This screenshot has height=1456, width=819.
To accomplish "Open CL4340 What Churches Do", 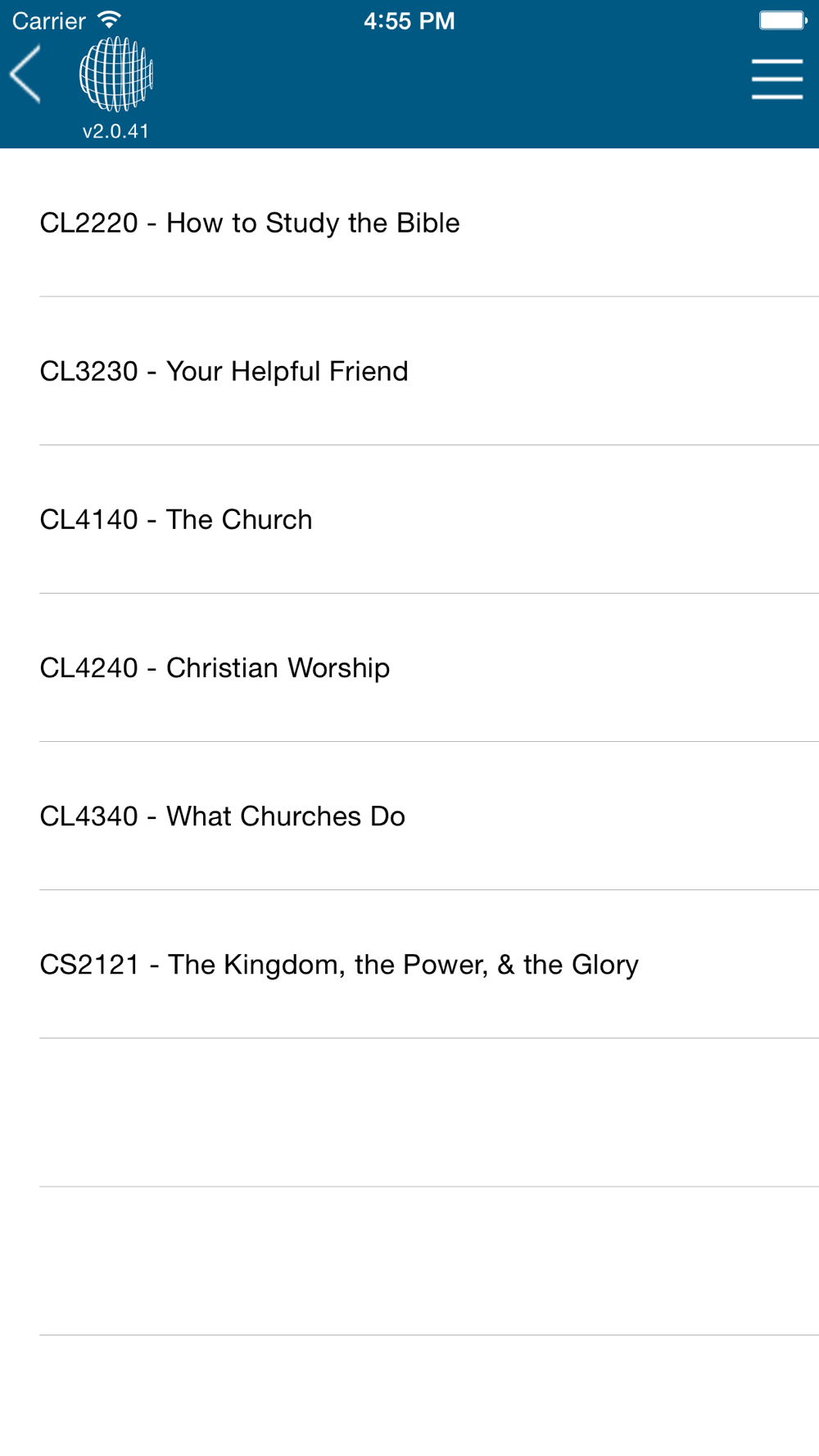I will click(x=409, y=816).
